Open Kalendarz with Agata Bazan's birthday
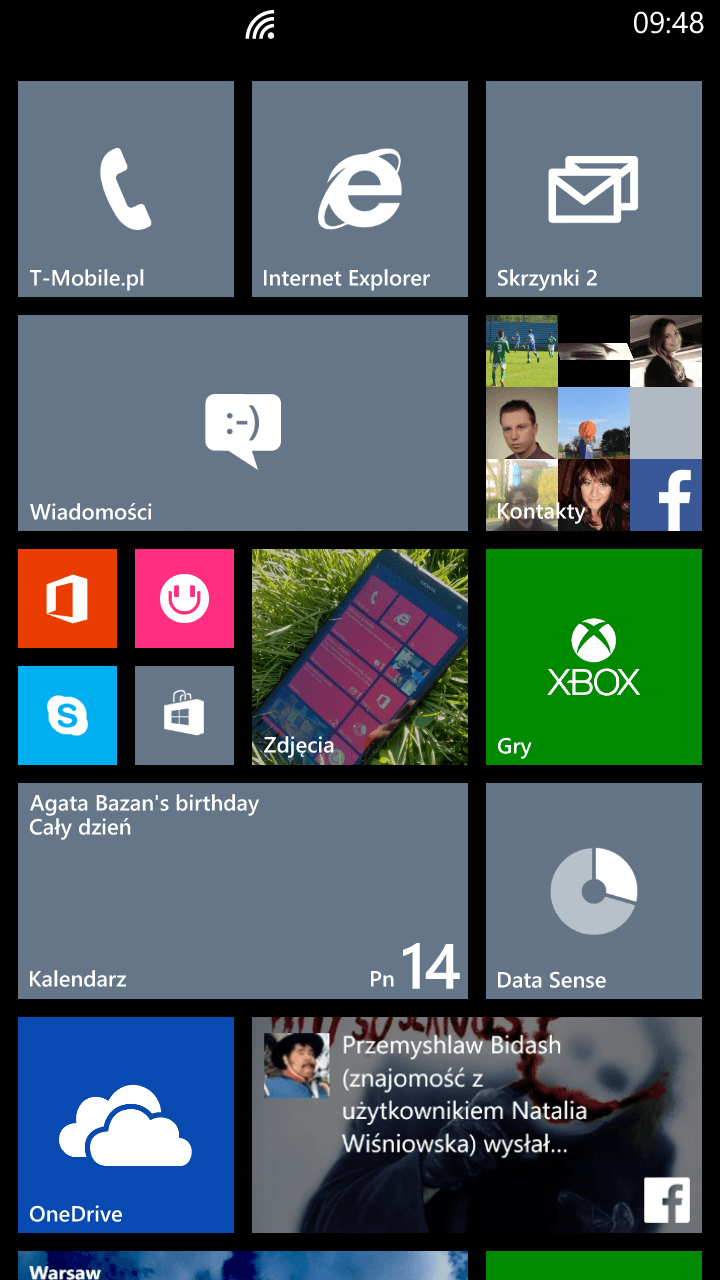Screen dimensions: 720x1280 click(243, 891)
